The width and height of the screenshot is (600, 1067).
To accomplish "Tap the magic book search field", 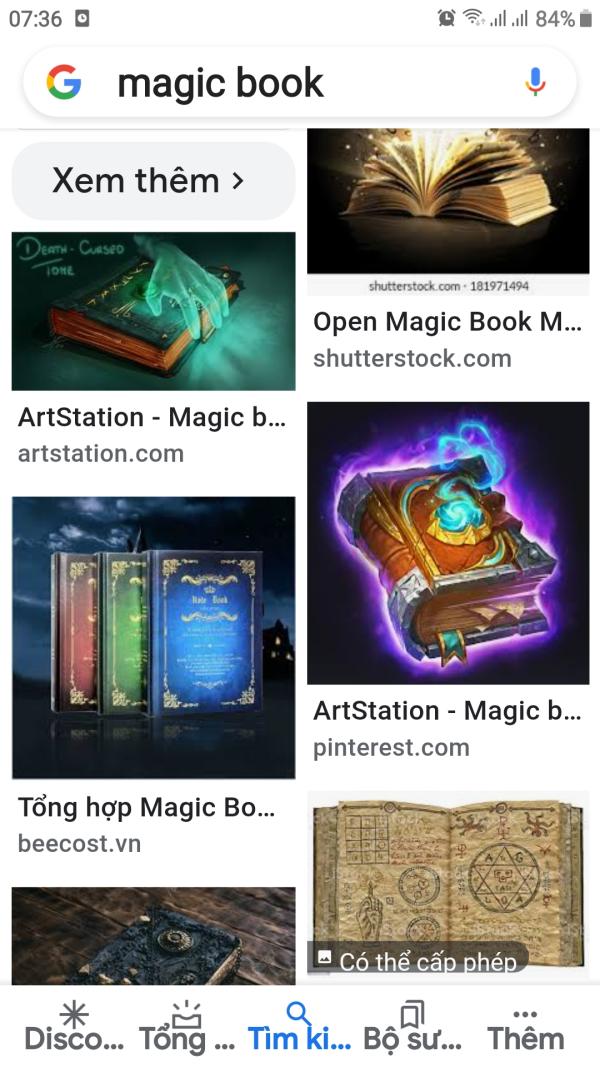I will (x=300, y=83).
